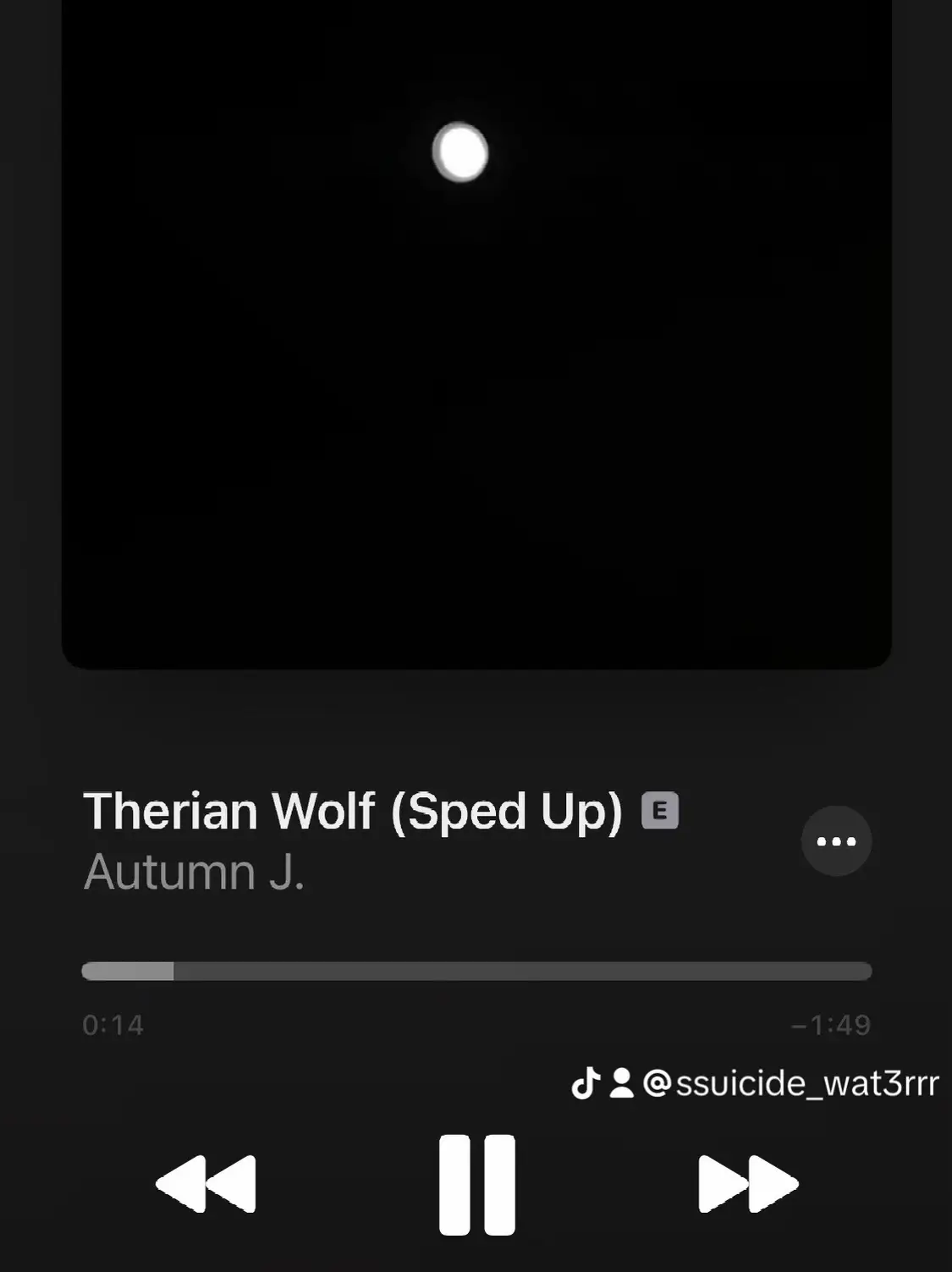This screenshot has width=952, height=1272.
Task: Seek to the middle of the progress bar
Action: (x=476, y=971)
